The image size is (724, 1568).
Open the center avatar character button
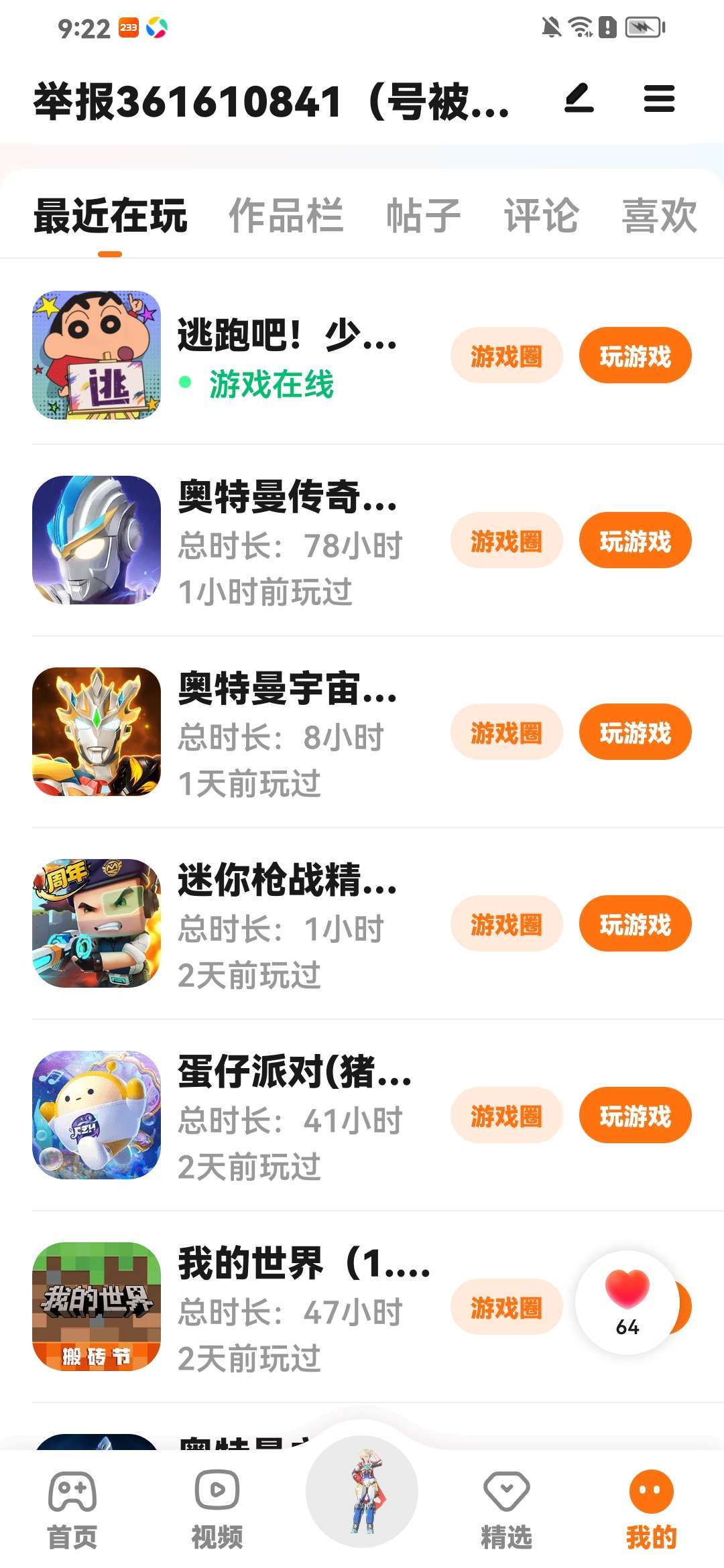(x=362, y=1491)
